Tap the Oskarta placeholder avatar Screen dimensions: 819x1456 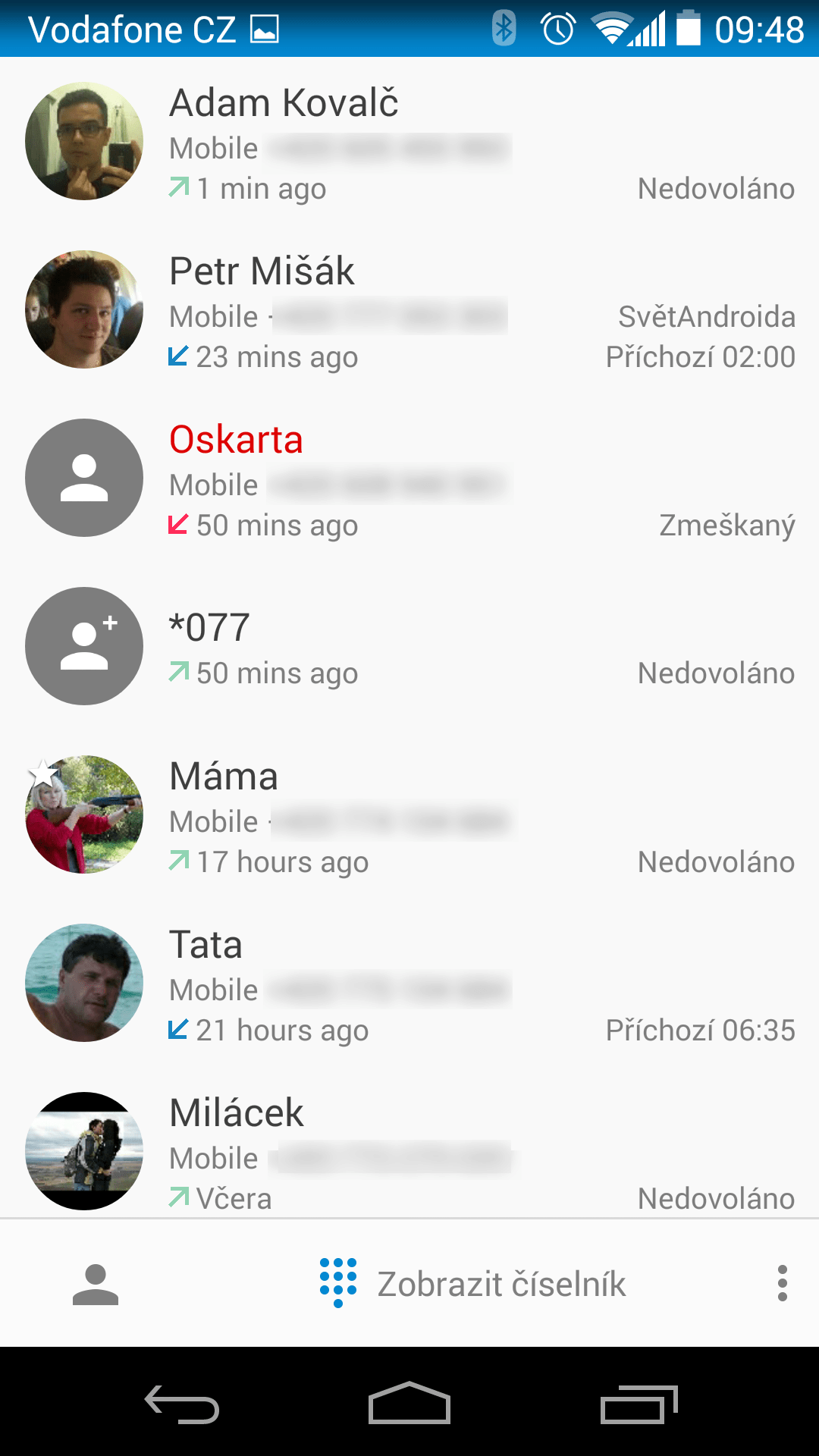84,478
